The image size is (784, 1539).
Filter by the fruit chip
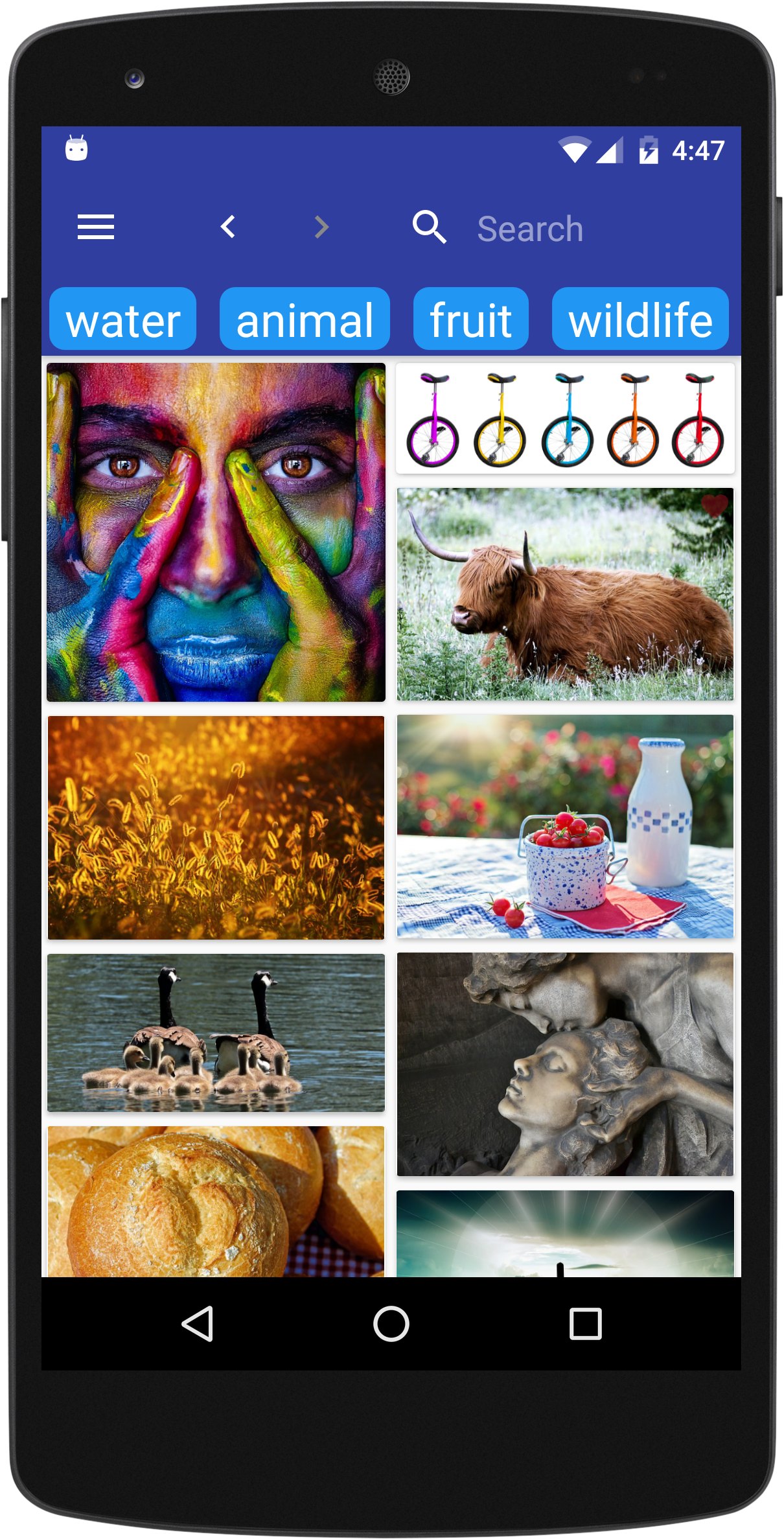[x=470, y=319]
